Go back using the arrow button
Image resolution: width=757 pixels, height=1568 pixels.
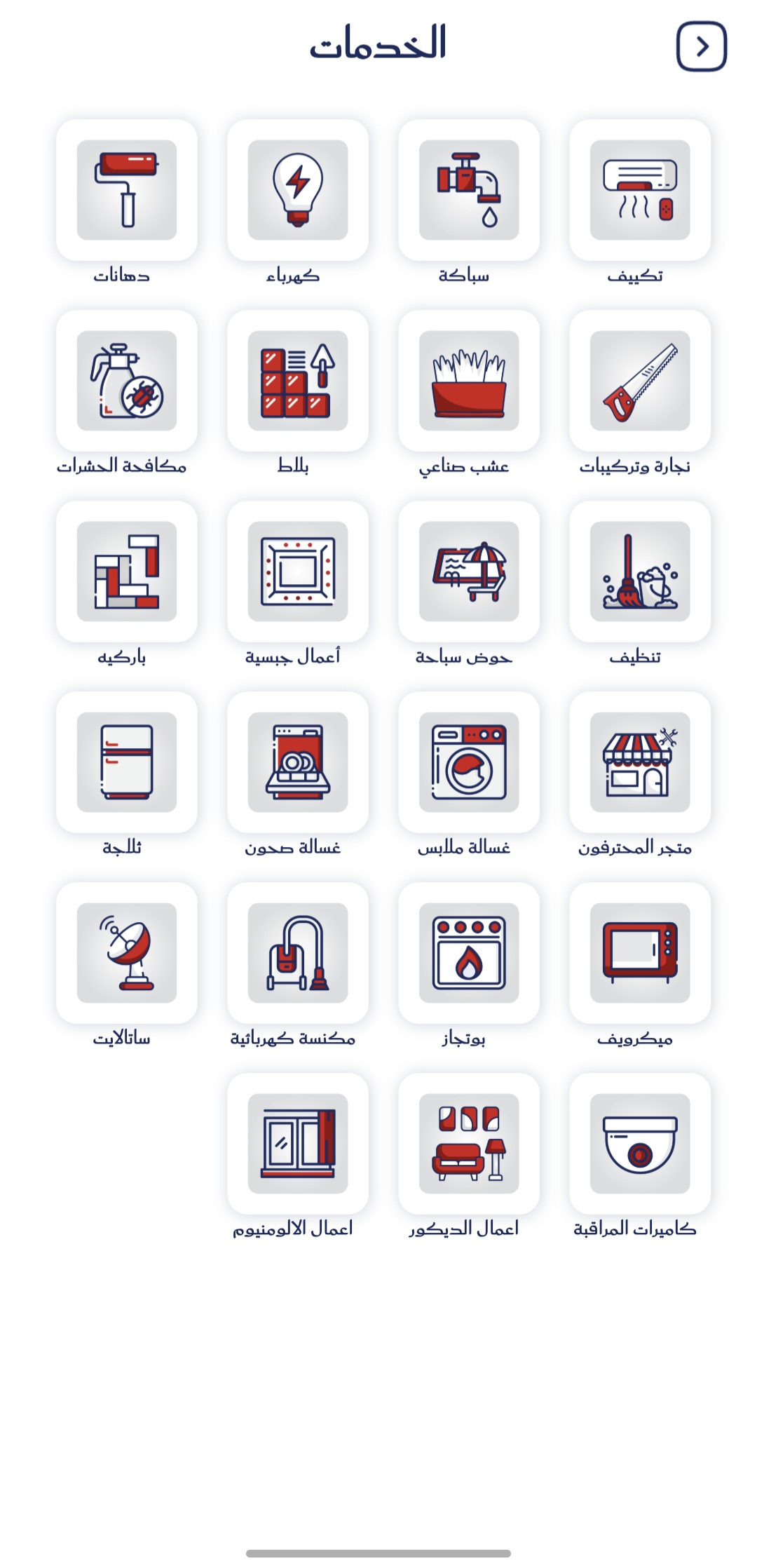click(701, 46)
